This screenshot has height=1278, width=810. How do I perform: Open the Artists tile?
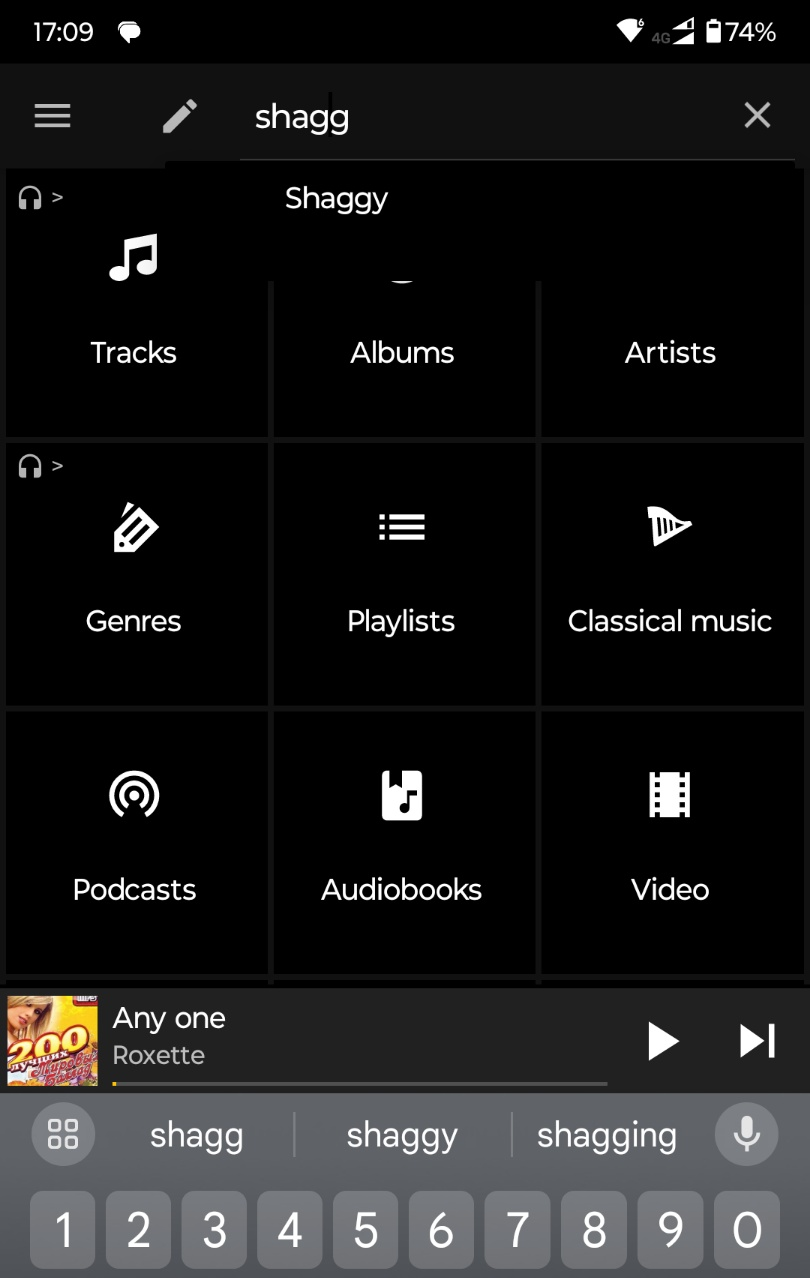670,340
